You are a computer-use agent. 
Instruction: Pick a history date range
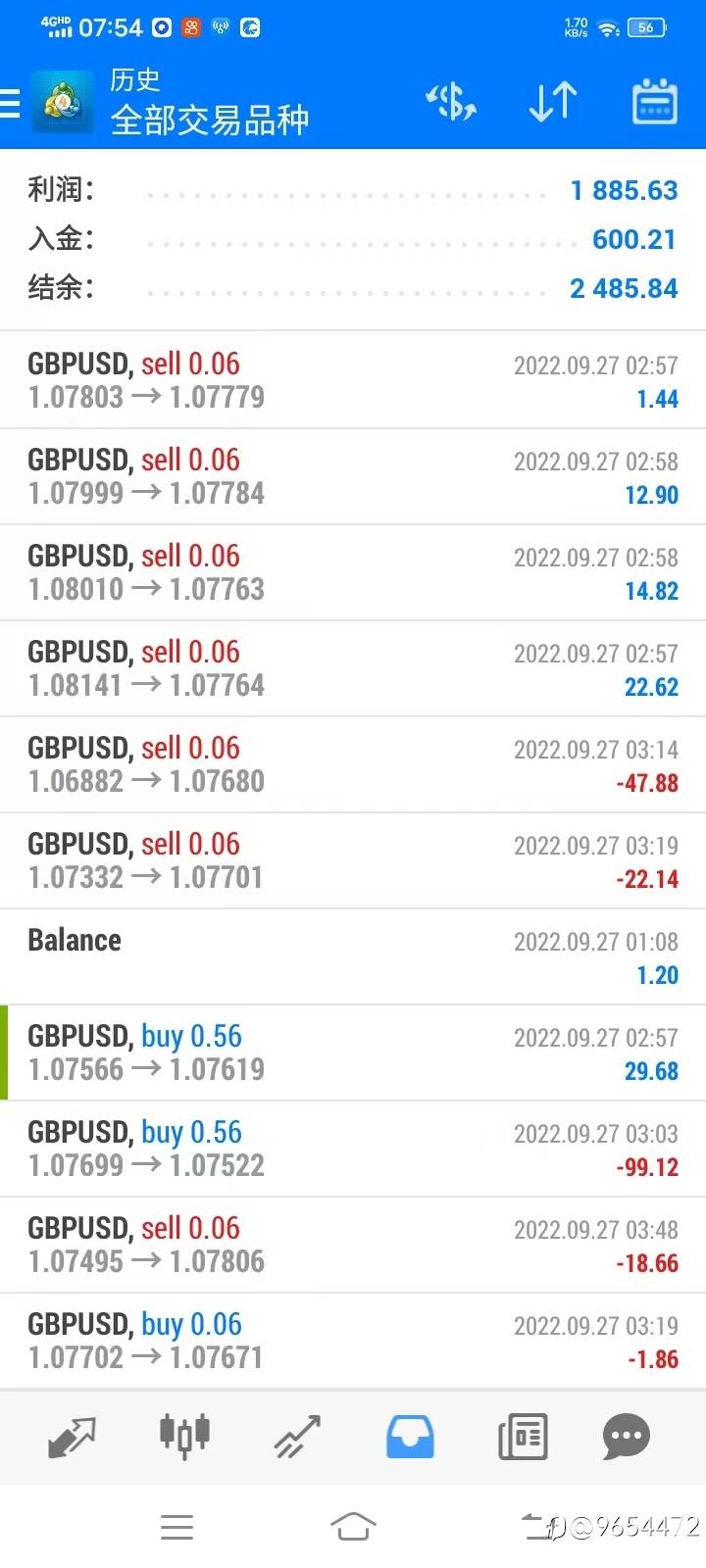tap(654, 102)
